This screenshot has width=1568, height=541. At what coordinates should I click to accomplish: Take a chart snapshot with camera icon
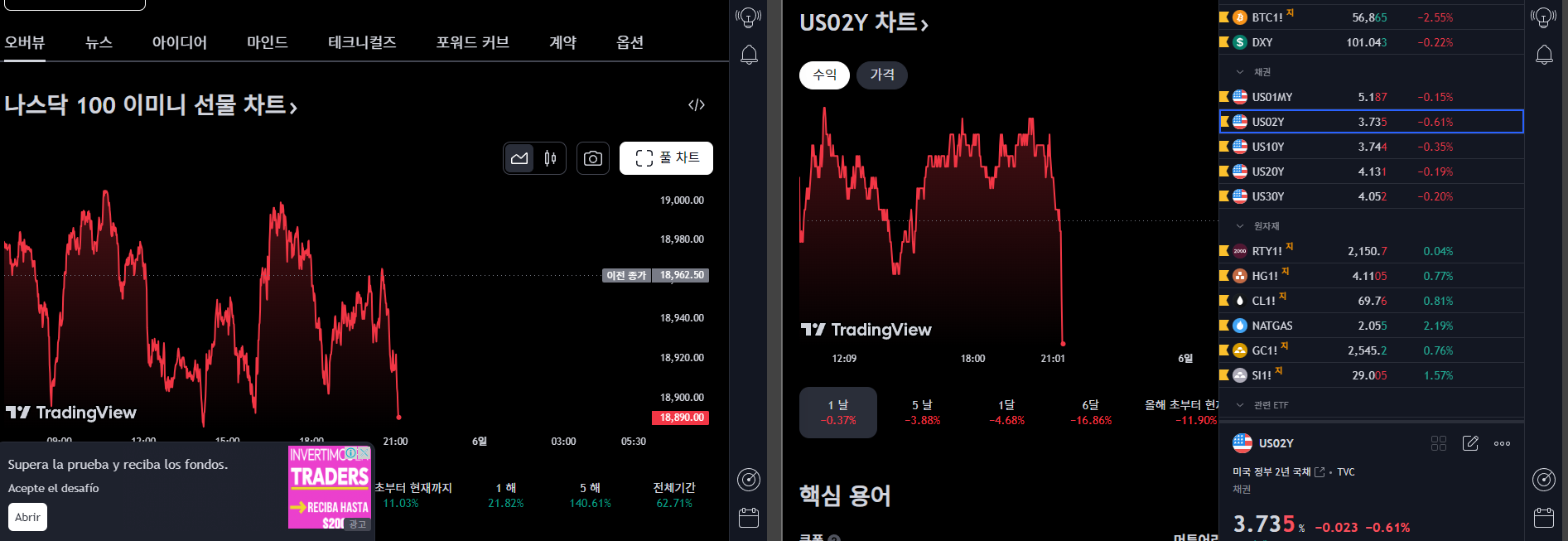593,158
